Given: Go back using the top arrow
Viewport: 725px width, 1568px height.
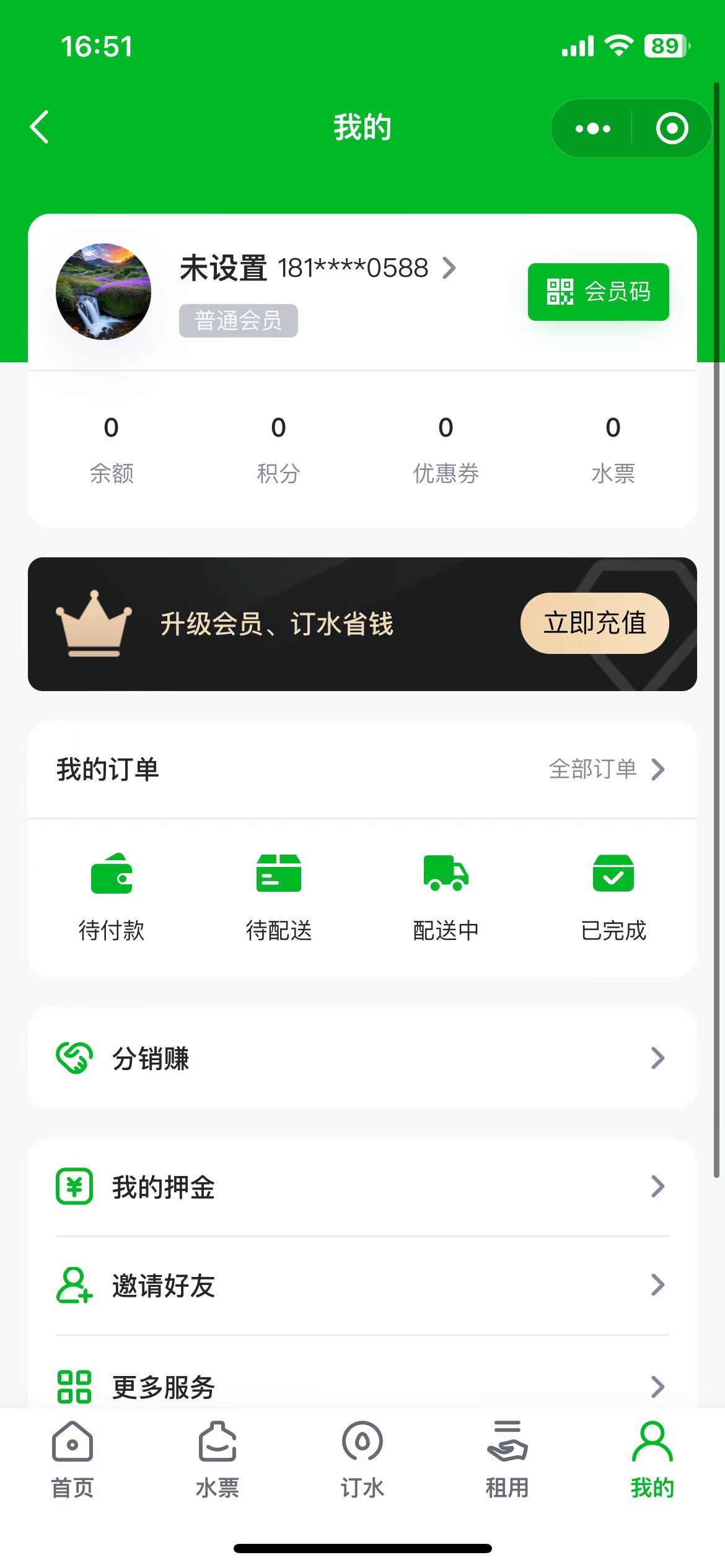Looking at the screenshot, I should tap(40, 128).
